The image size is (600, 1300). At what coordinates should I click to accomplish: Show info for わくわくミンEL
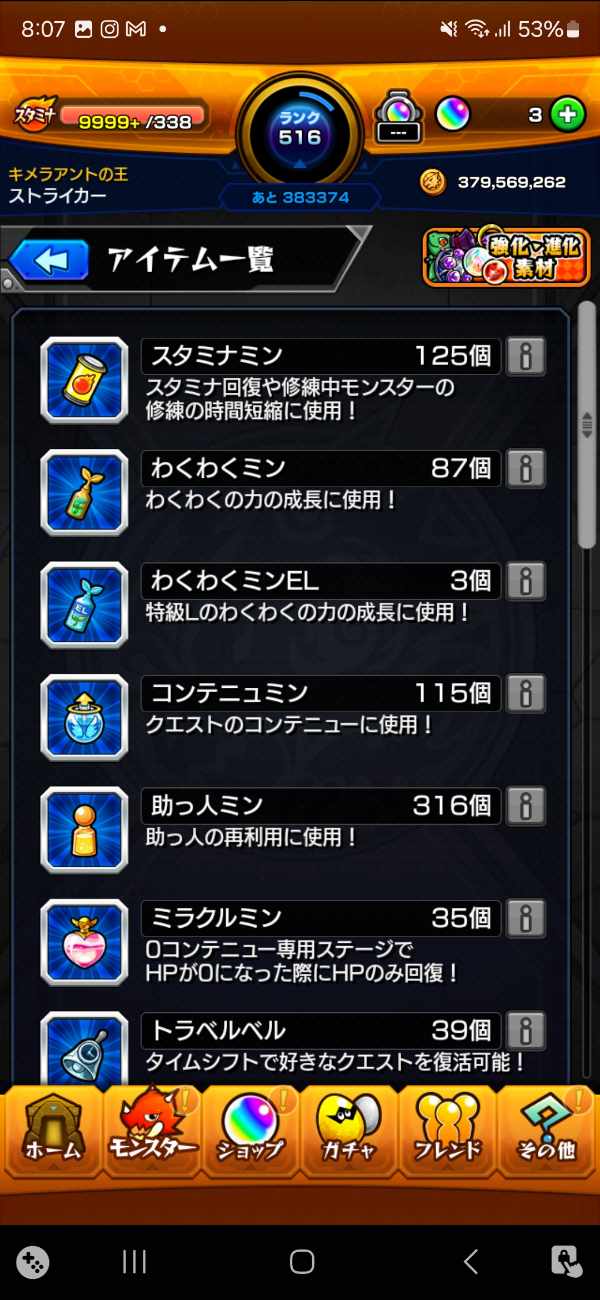(x=526, y=580)
